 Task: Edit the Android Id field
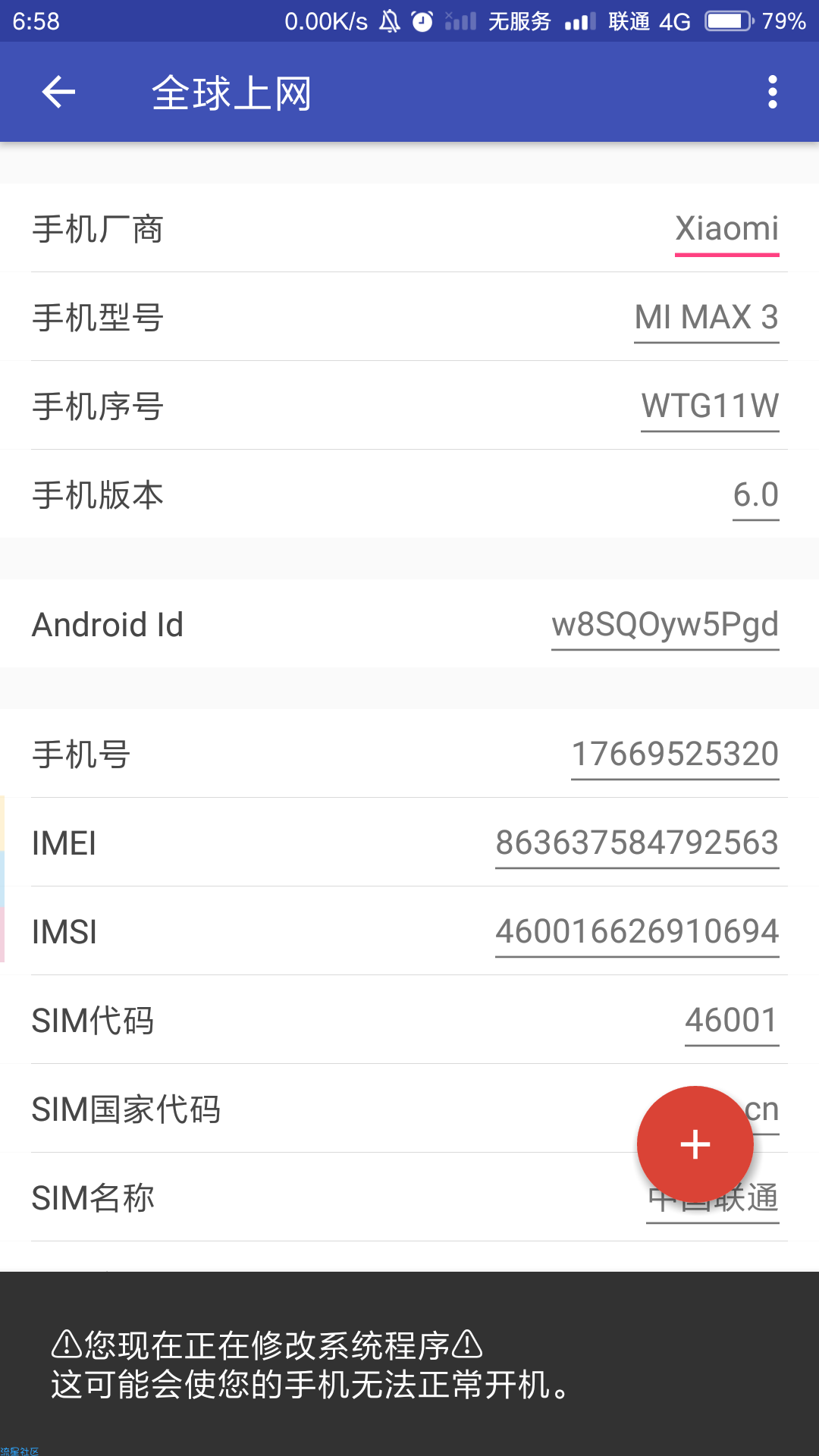[665, 626]
